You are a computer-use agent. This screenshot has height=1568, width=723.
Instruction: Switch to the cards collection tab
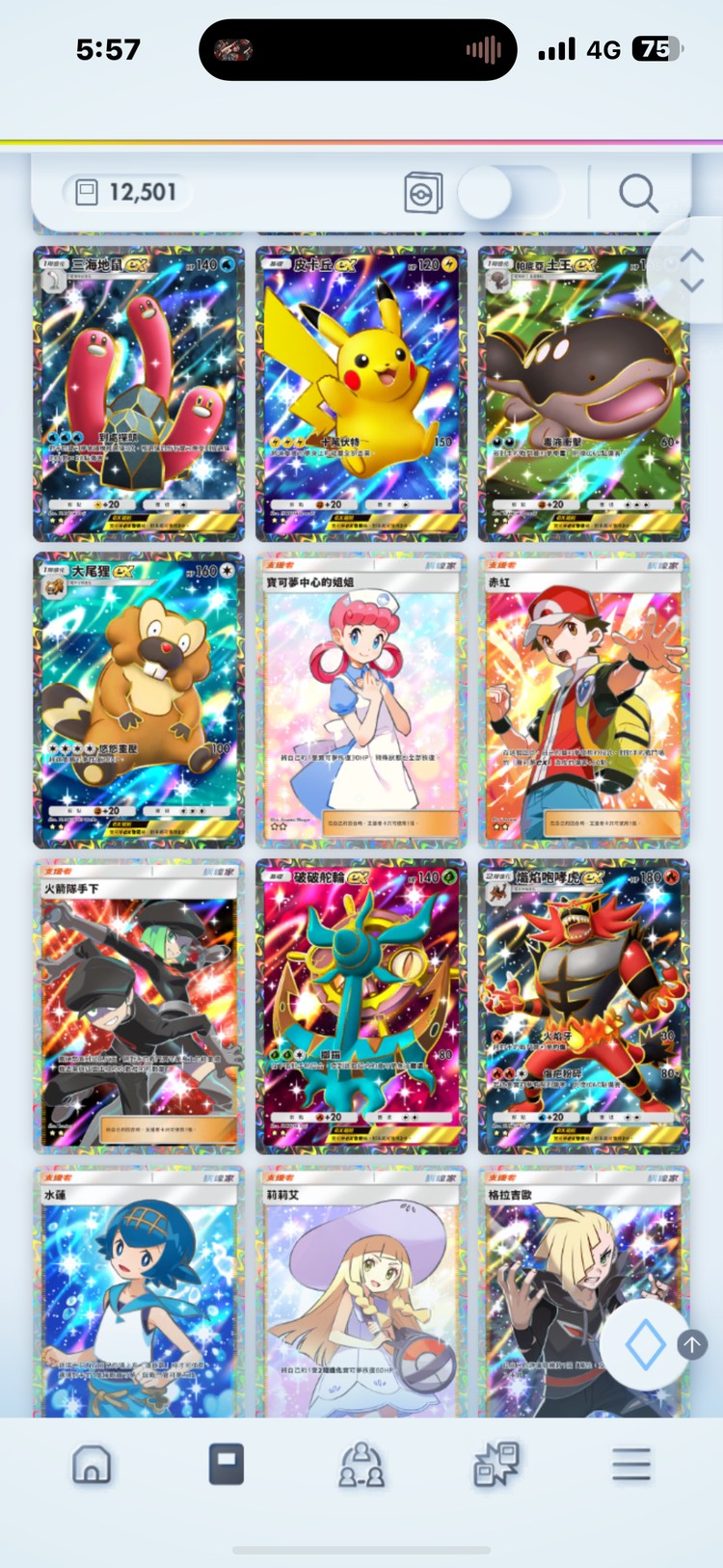click(227, 1465)
